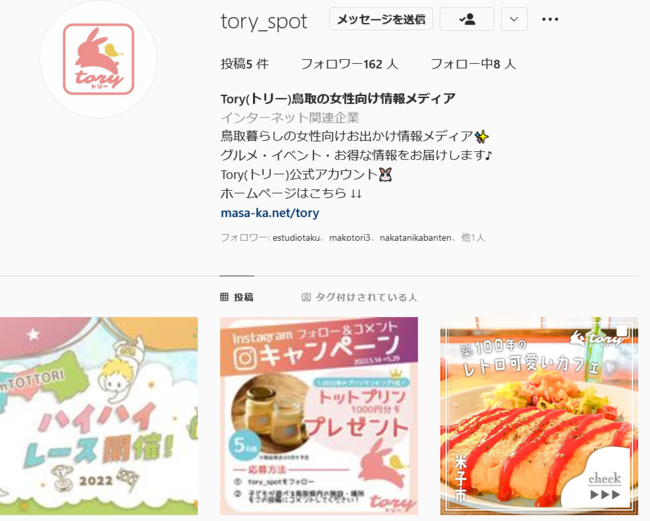This screenshot has width=650, height=521.
Task: Open the three-dot options menu
Action: click(550, 19)
